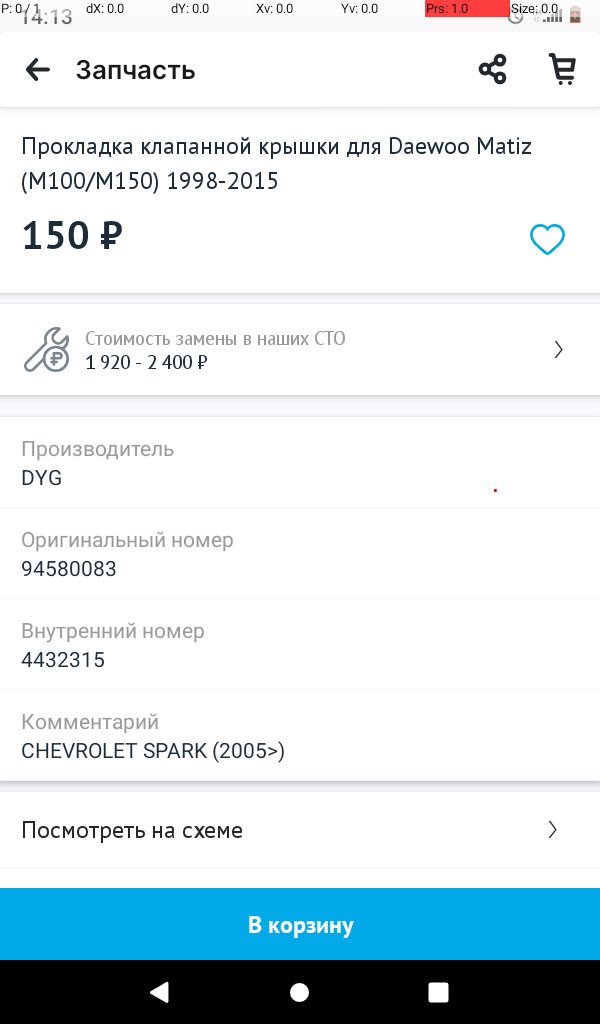
Task: Open the shopping cart icon
Action: pos(563,69)
